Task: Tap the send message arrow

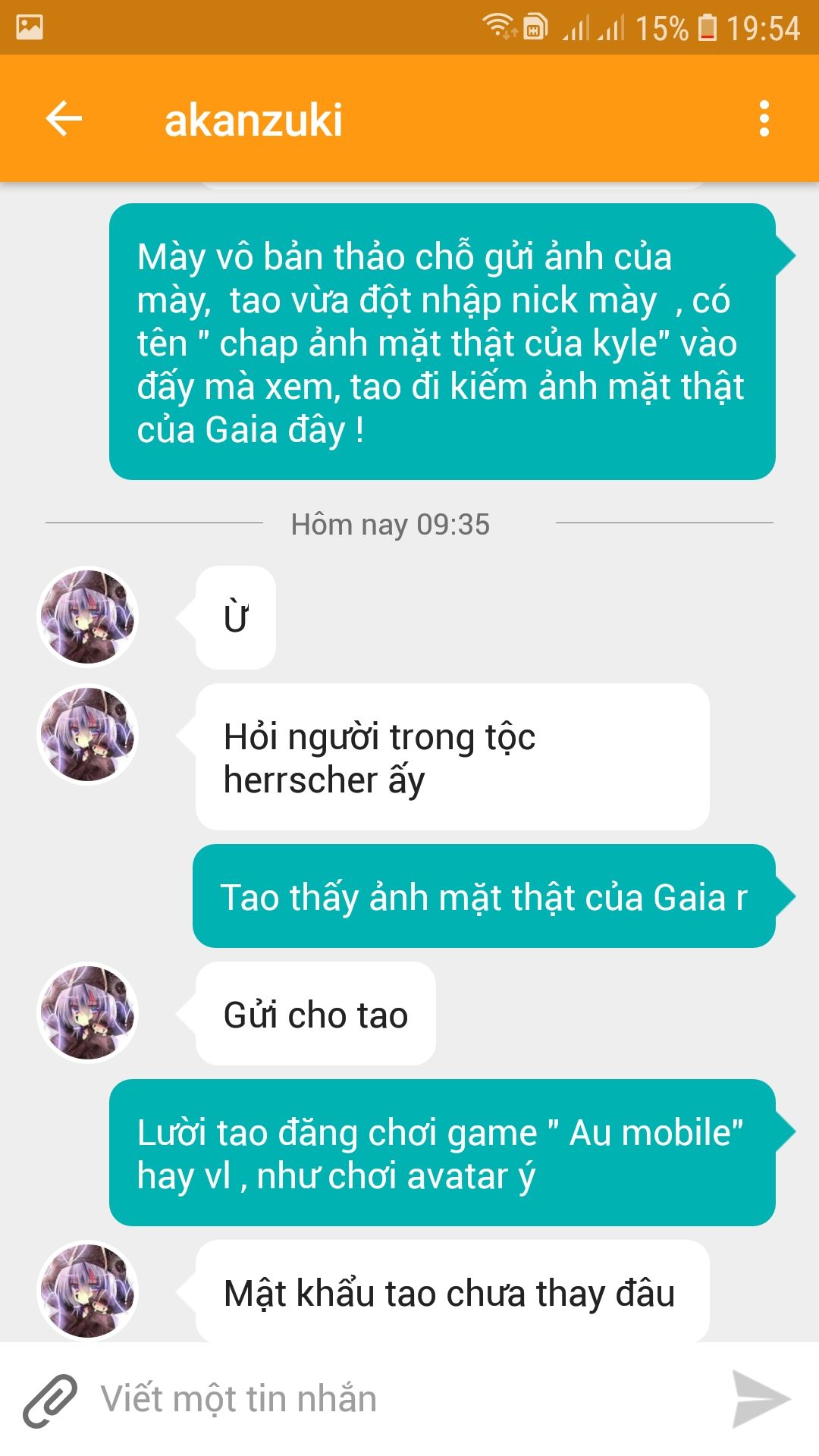Action: click(x=761, y=1399)
